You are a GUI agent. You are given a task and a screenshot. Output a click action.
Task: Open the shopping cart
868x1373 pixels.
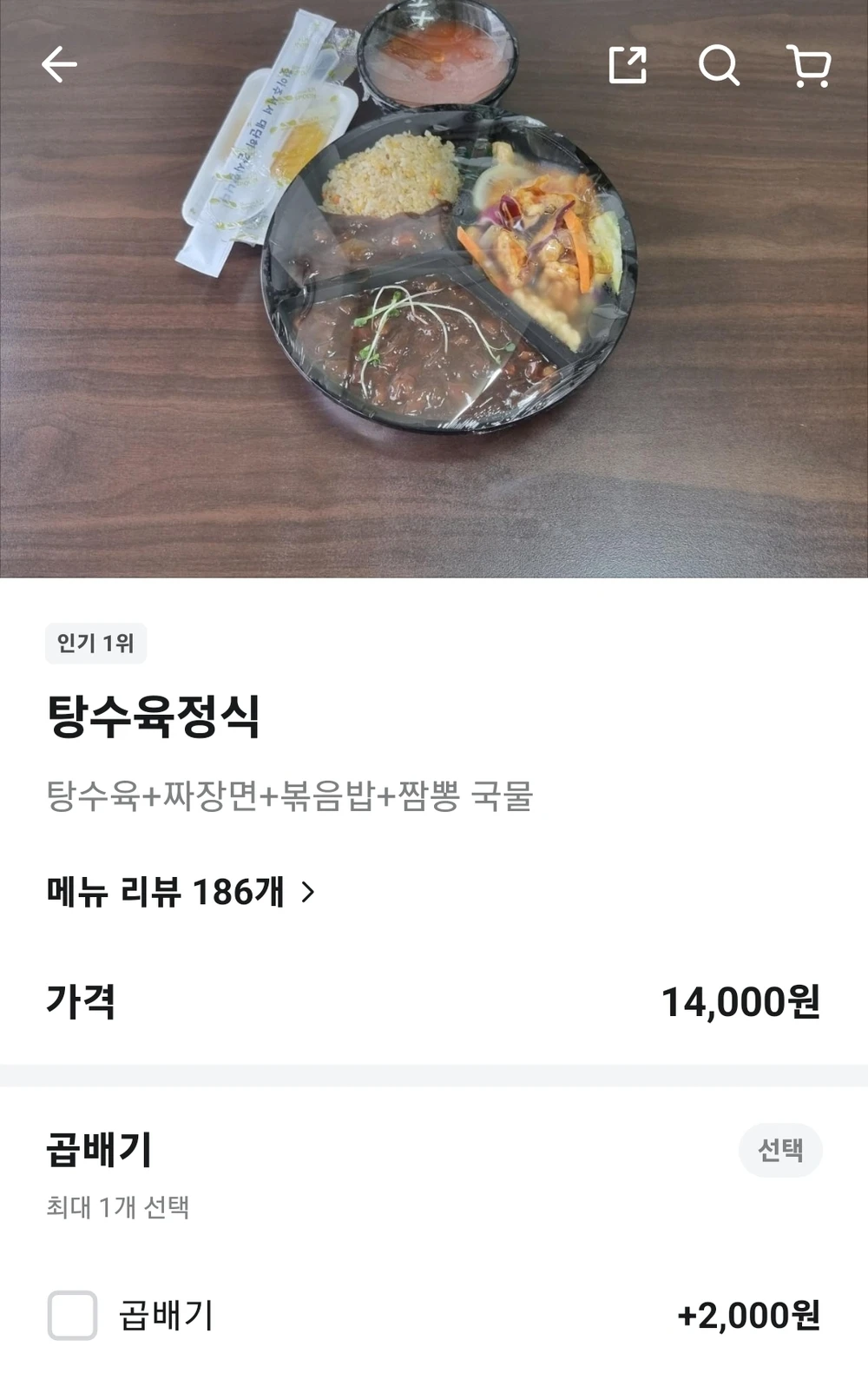pos(809,66)
